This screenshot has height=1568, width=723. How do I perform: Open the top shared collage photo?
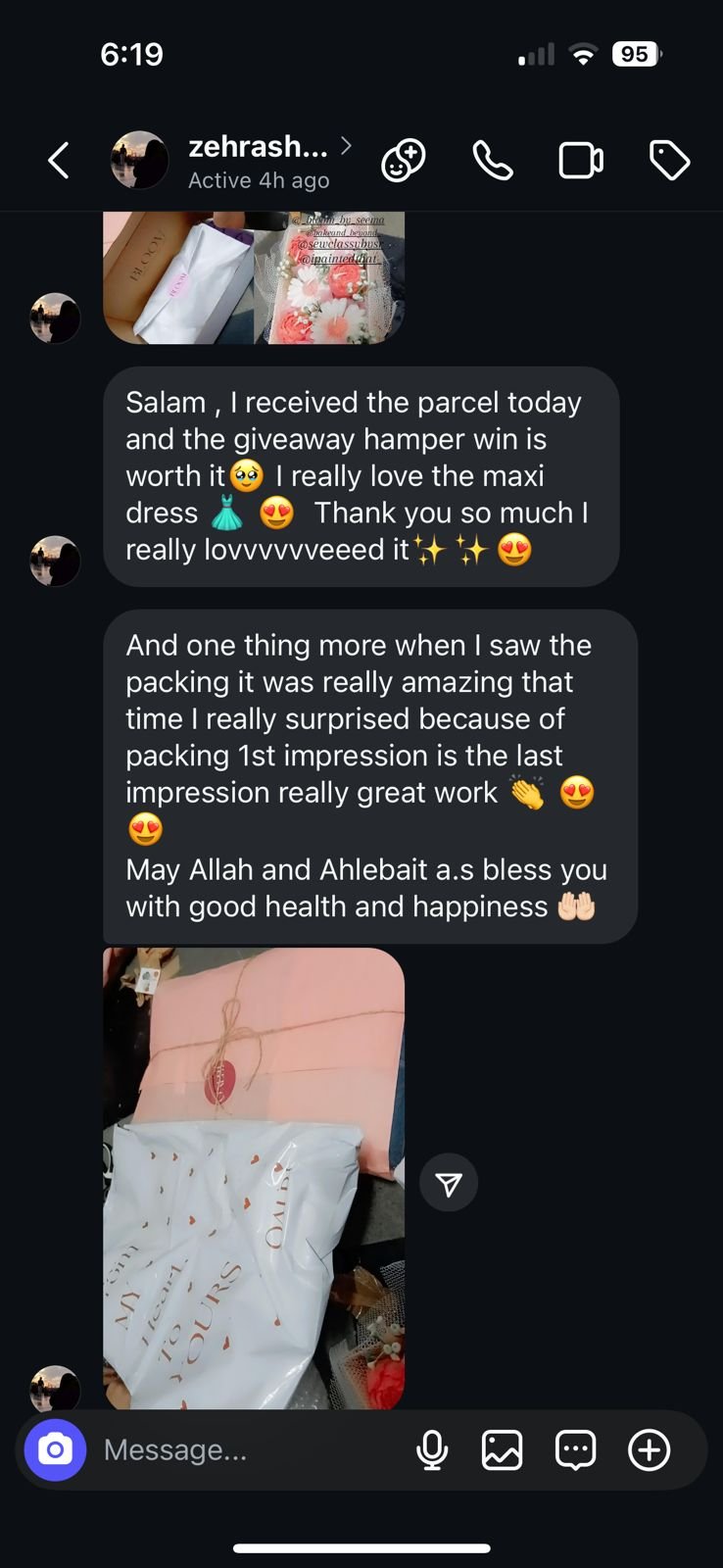(x=253, y=279)
